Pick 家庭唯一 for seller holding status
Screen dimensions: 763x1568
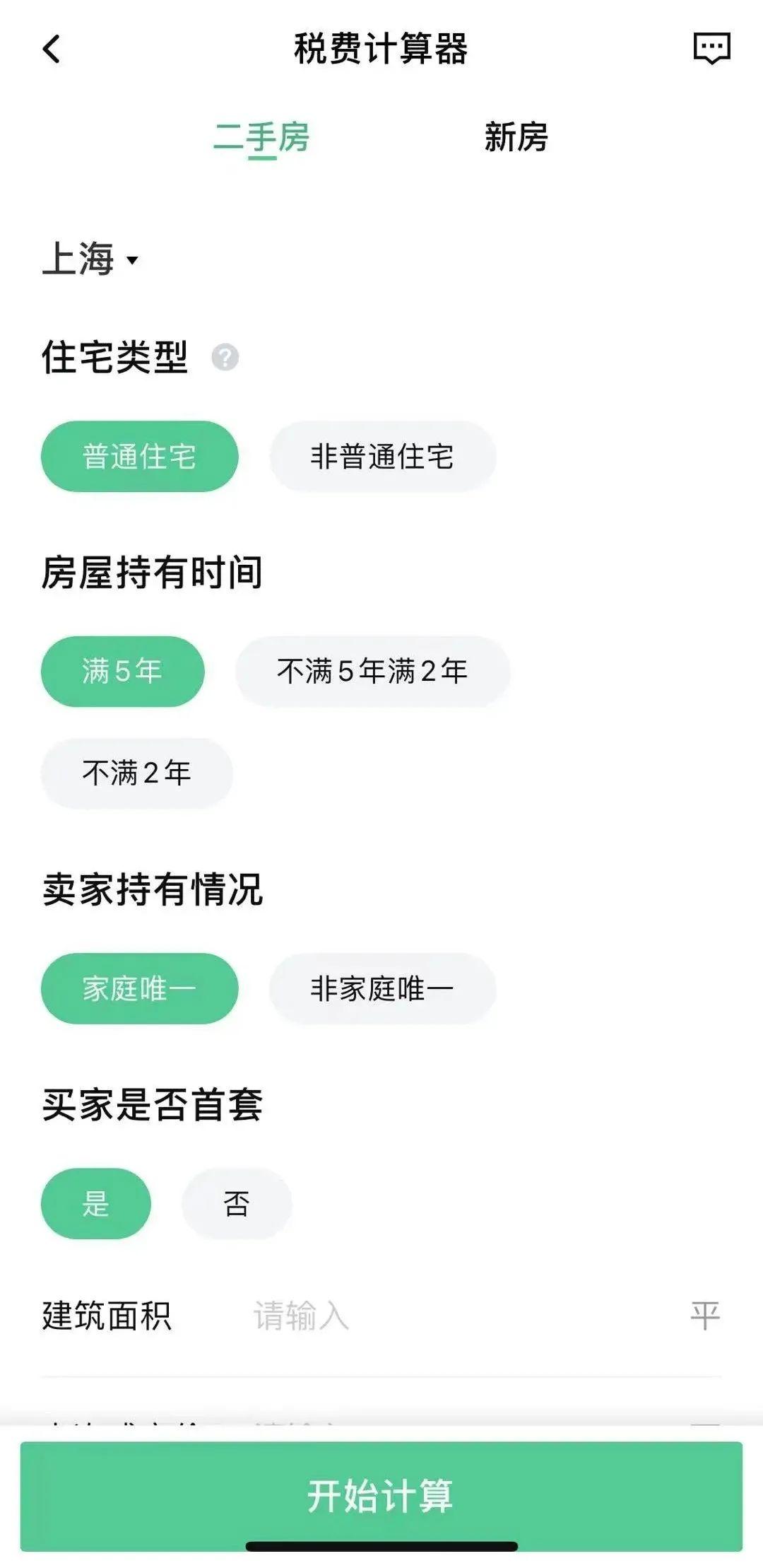point(139,988)
